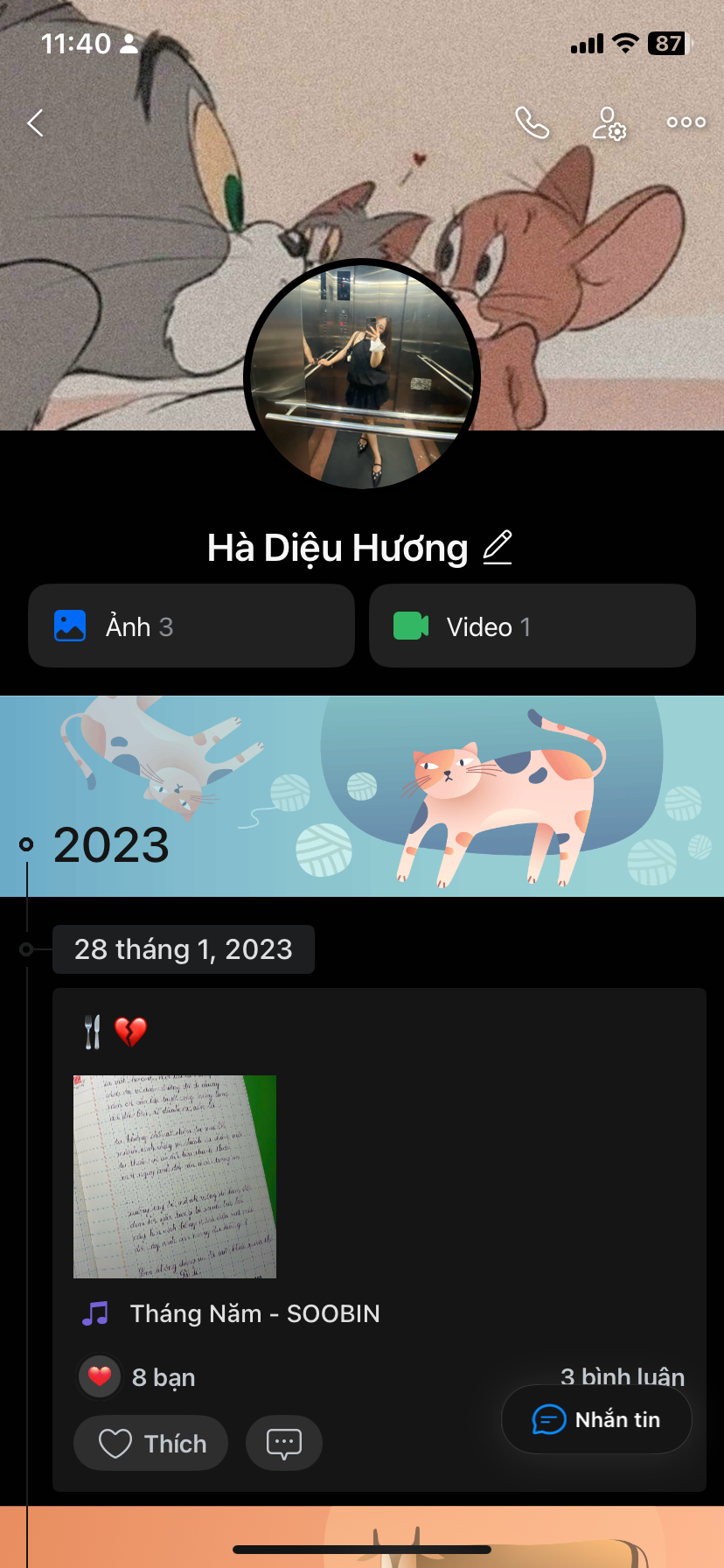Open Tháng Năm - SOOBIN song link

click(255, 1312)
